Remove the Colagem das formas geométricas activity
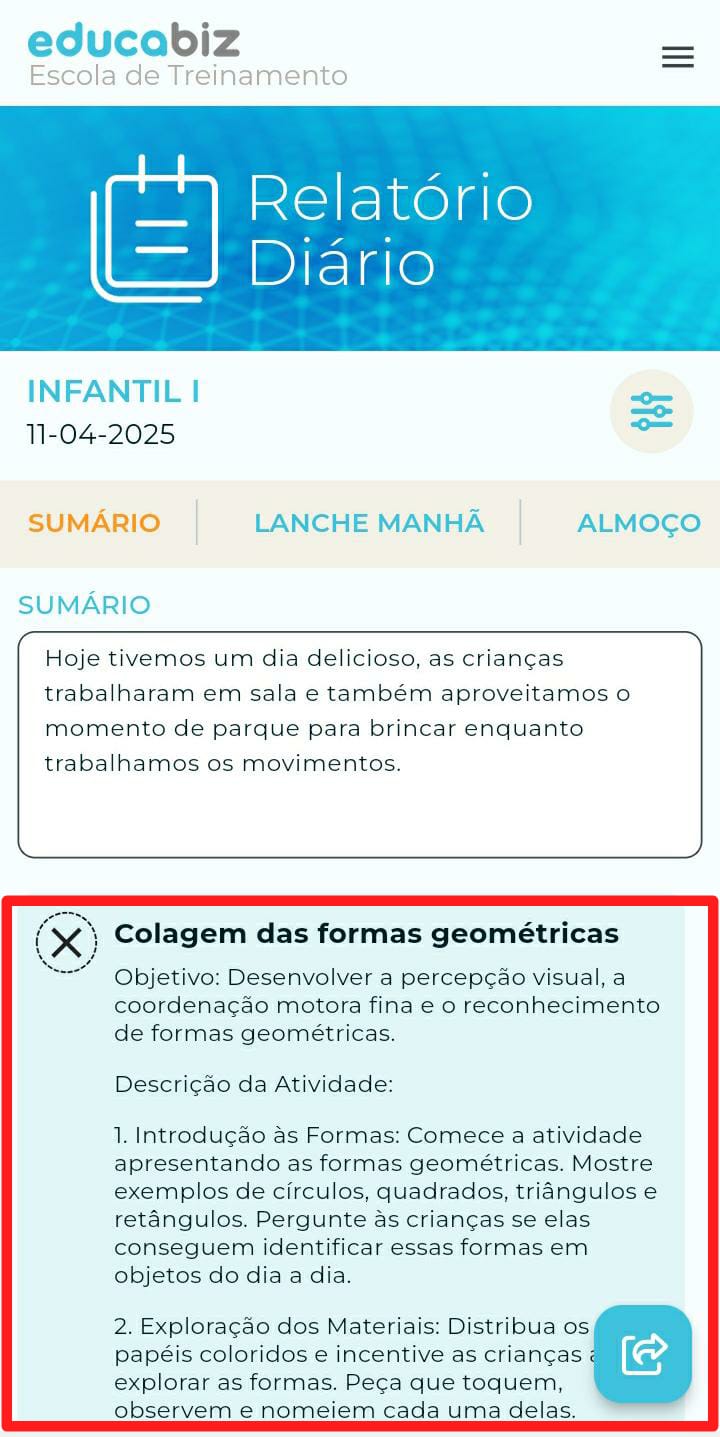The height and width of the screenshot is (1437, 720). click(66, 943)
